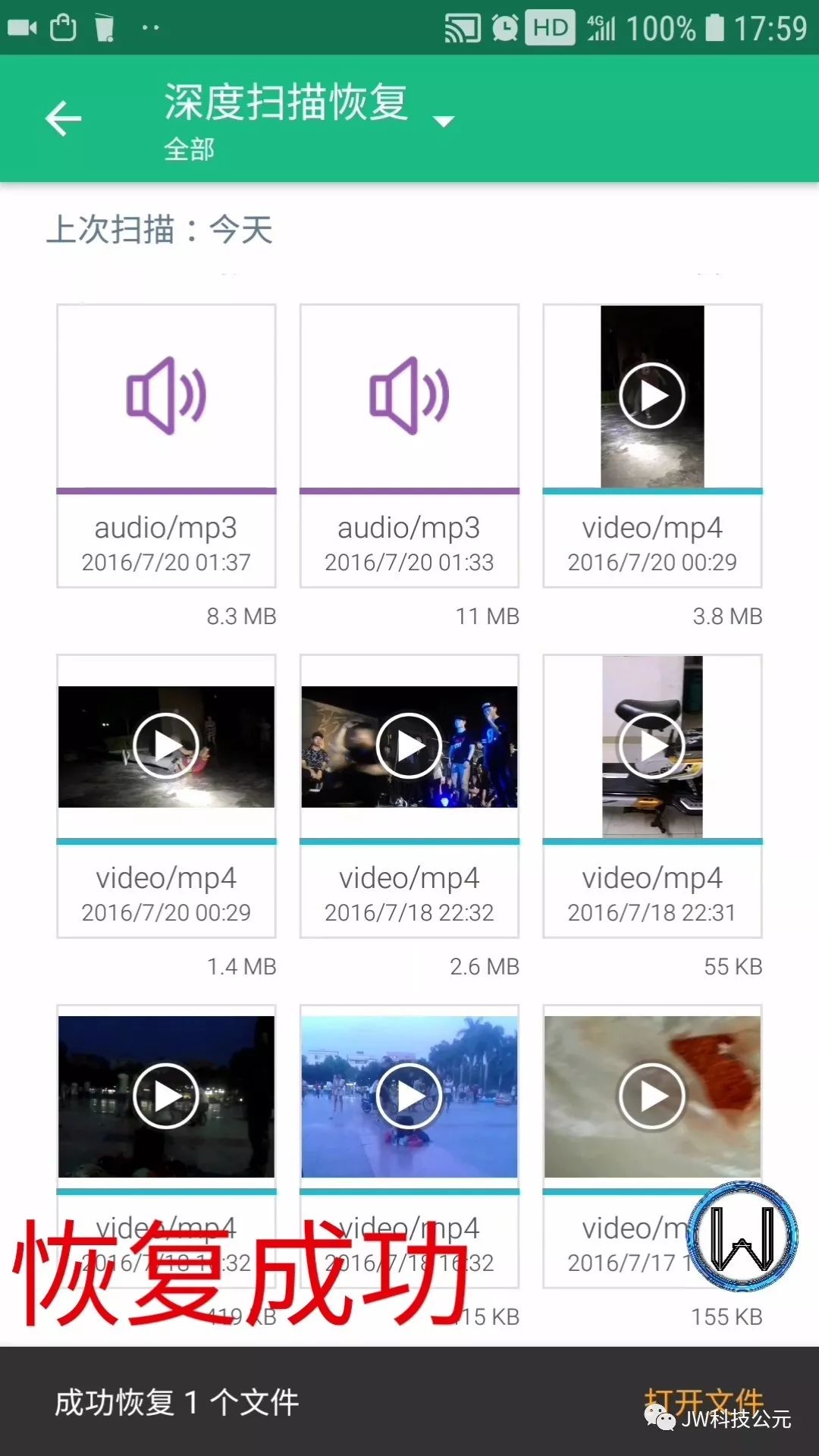Open the audio/mp3 file from 01:37
The image size is (819, 1456).
click(166, 445)
